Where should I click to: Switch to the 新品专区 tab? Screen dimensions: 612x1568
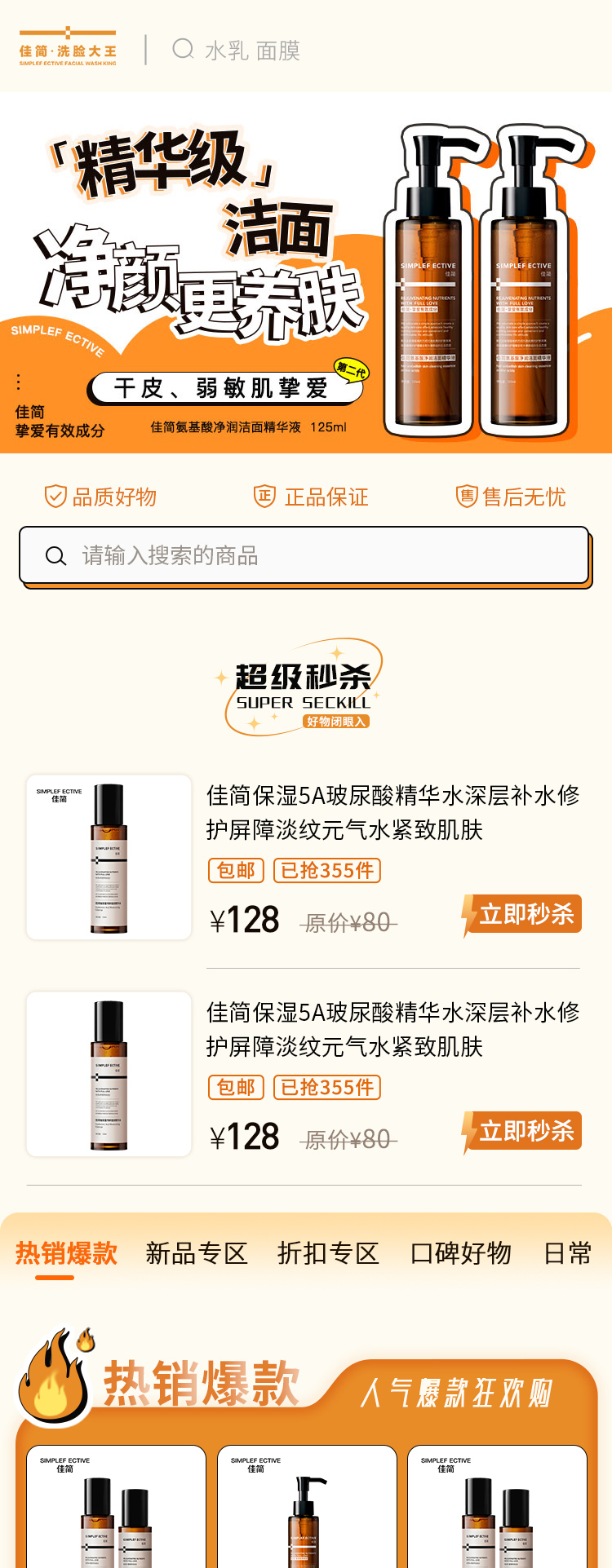click(x=197, y=1253)
